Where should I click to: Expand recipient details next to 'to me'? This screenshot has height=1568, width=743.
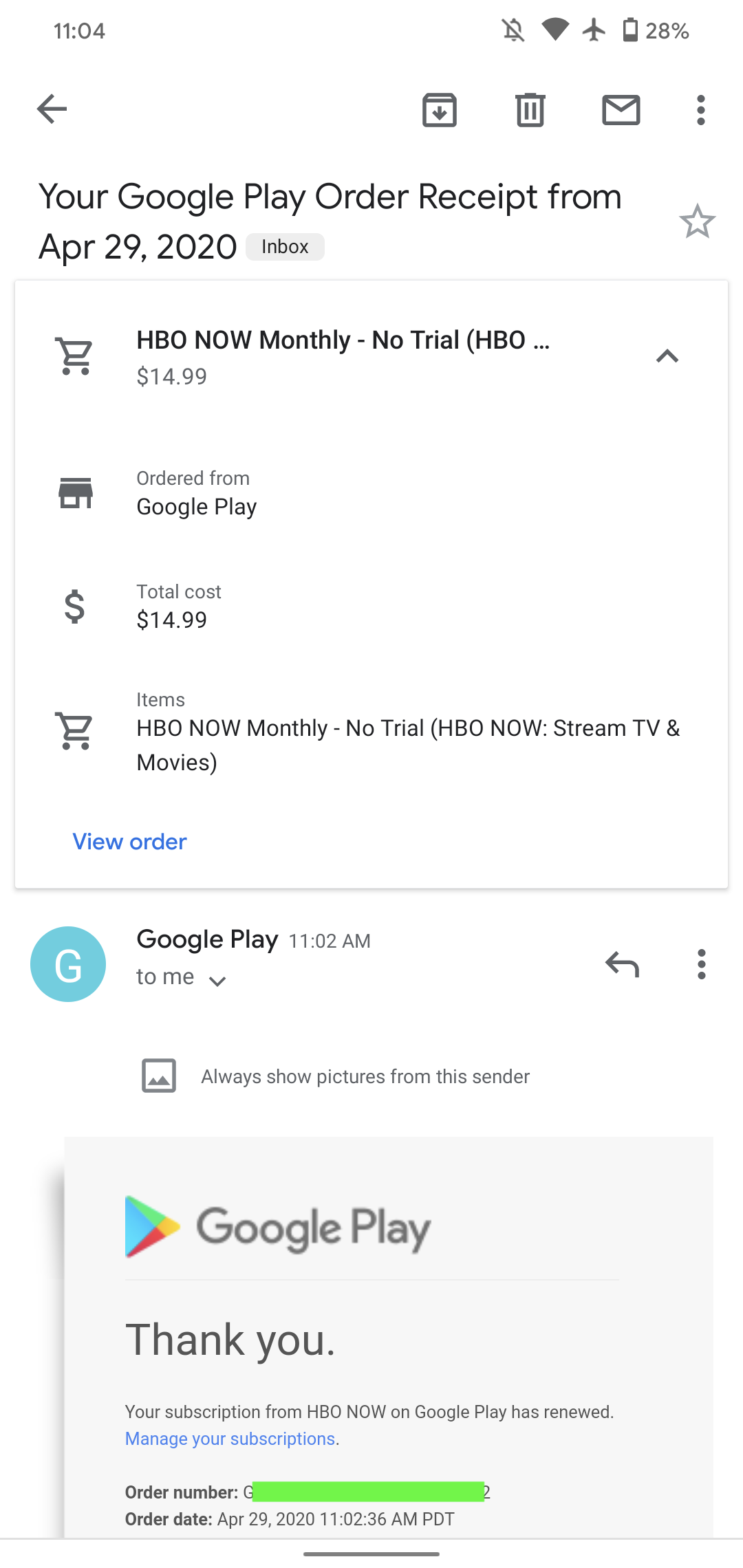click(217, 981)
